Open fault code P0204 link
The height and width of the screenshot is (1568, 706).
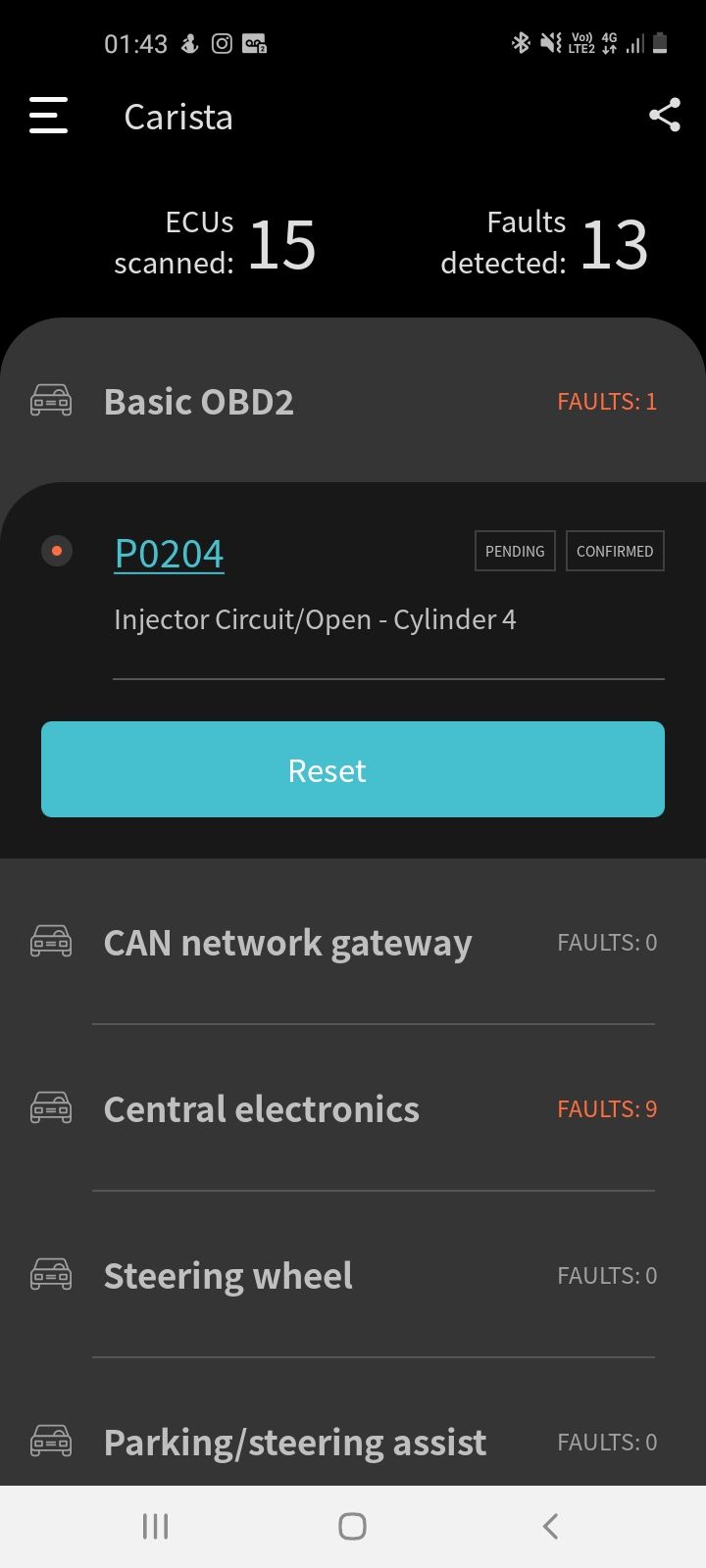coord(169,554)
